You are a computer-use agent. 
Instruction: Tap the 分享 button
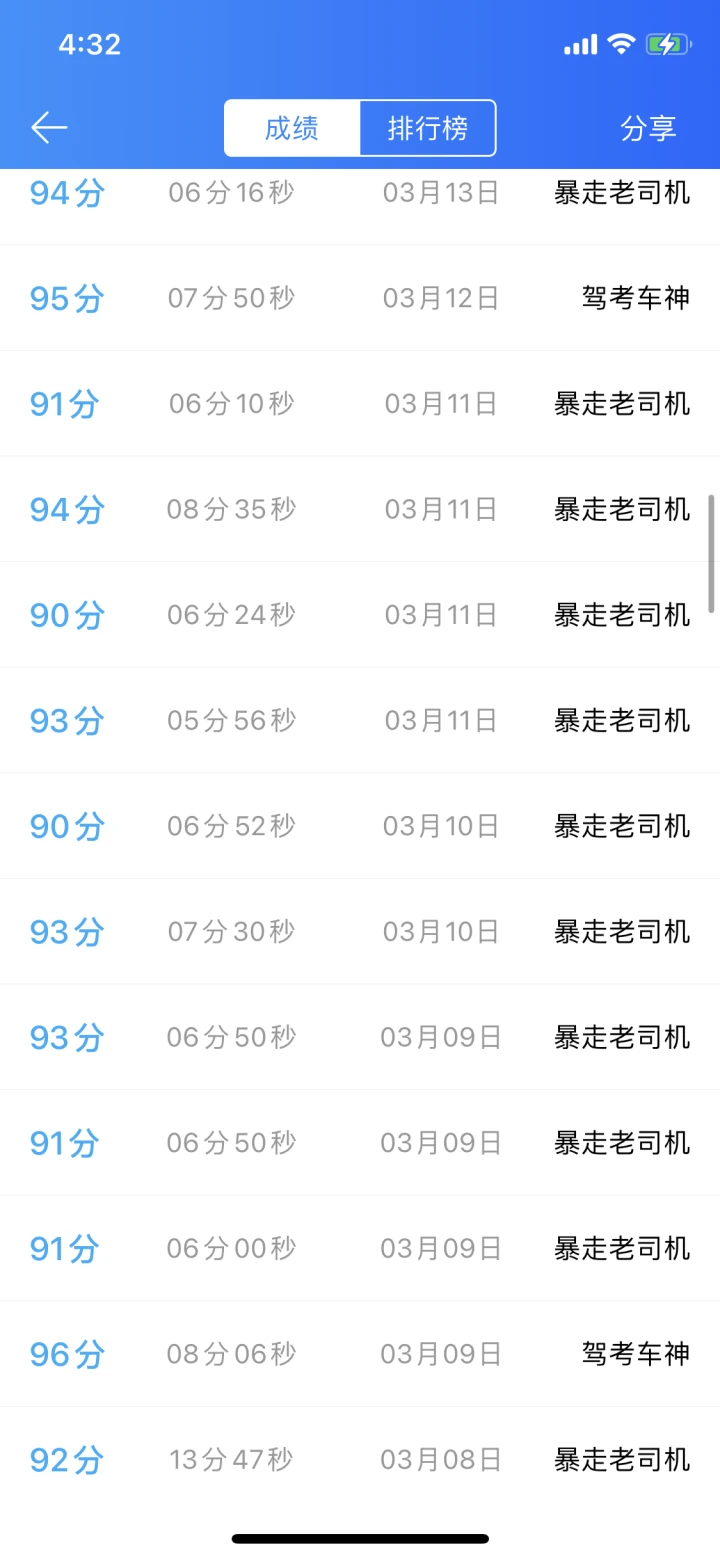point(648,128)
